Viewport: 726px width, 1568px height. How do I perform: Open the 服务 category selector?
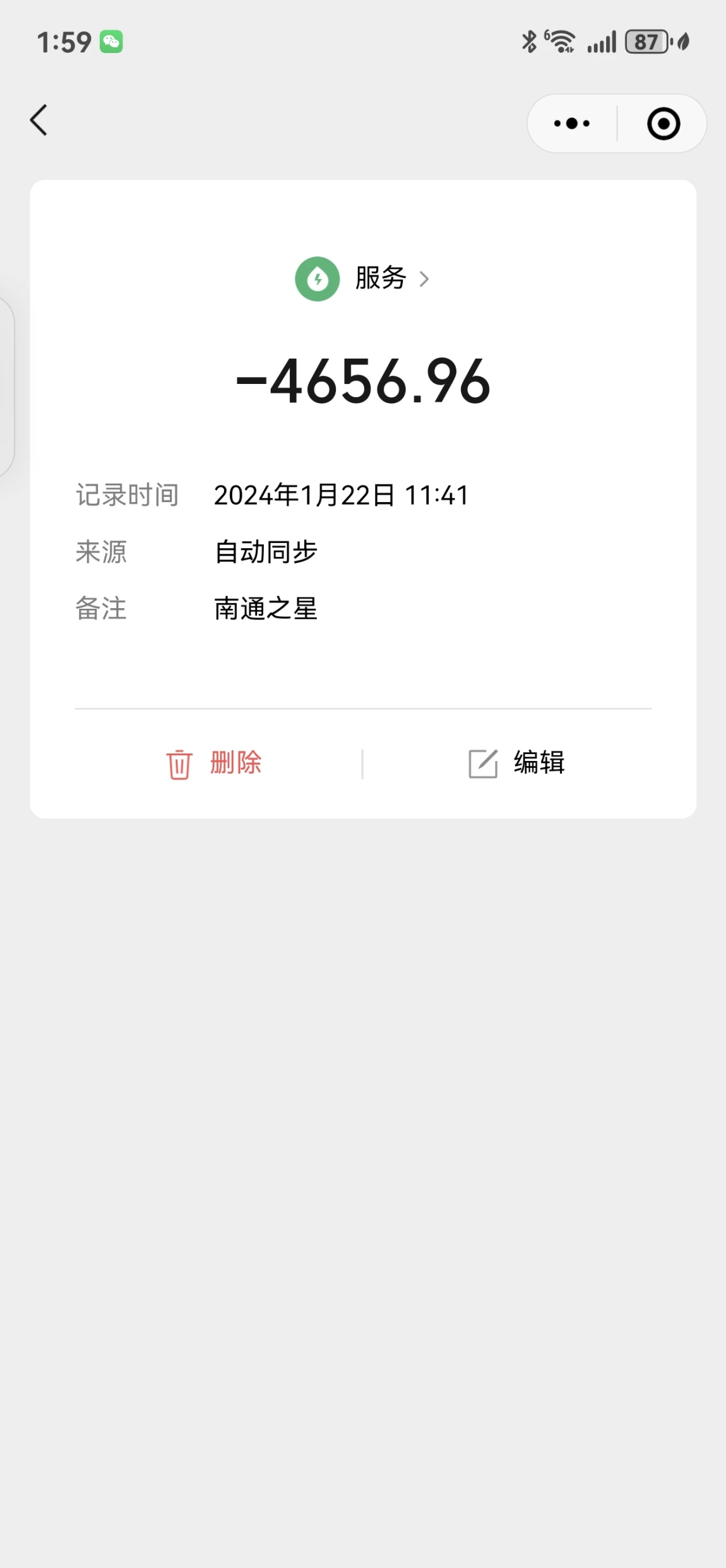[362, 278]
